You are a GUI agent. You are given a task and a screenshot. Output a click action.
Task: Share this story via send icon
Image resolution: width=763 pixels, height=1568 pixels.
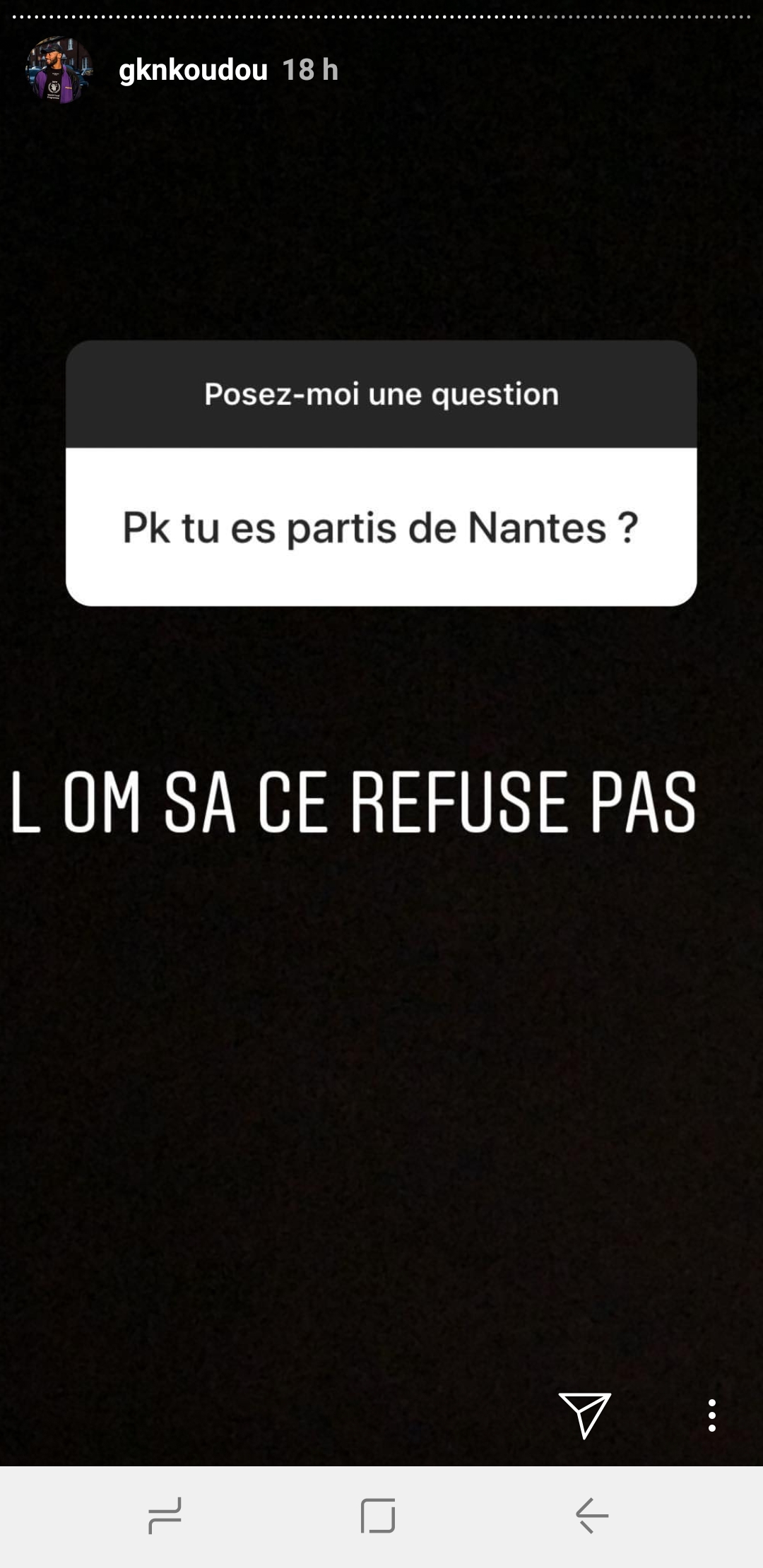[x=584, y=1415]
